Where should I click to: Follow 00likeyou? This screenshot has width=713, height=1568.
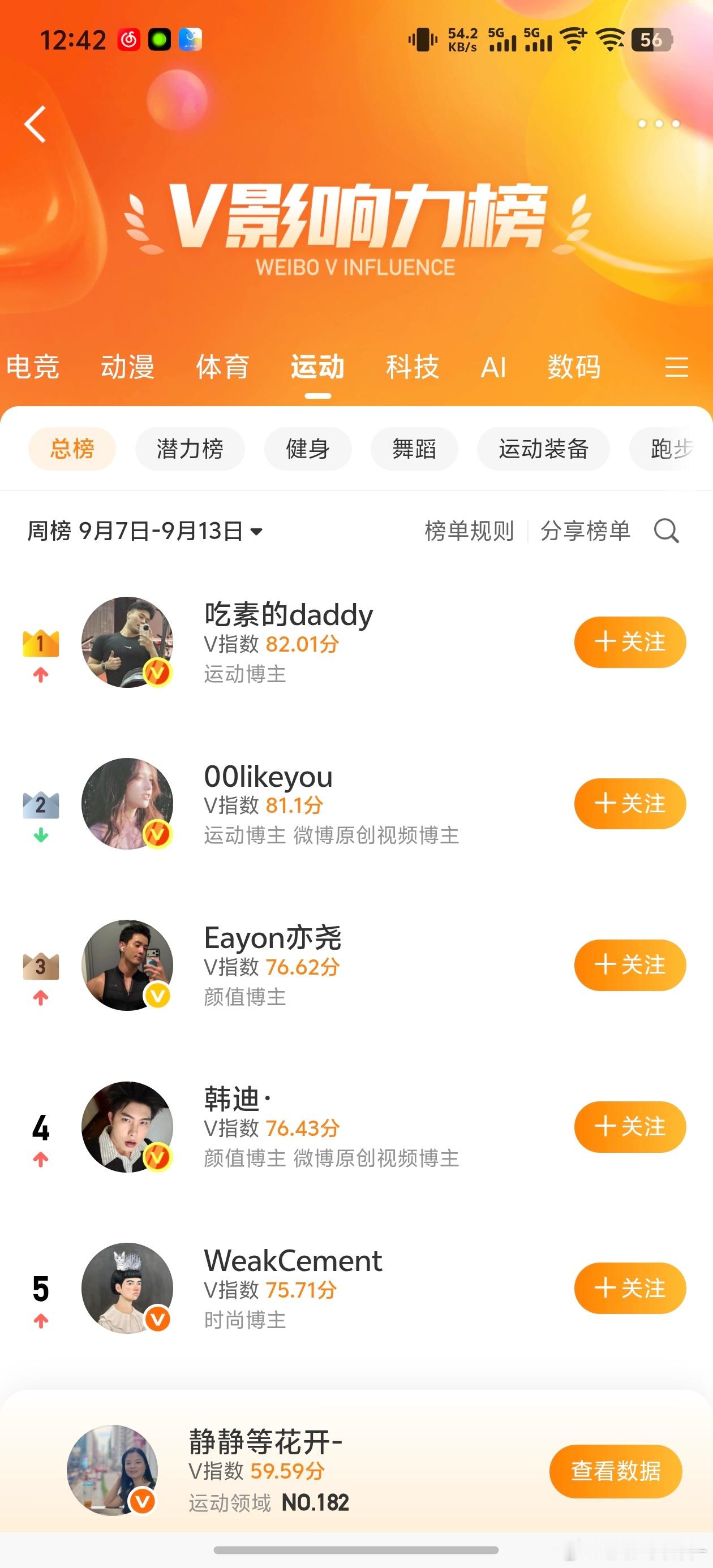(630, 803)
